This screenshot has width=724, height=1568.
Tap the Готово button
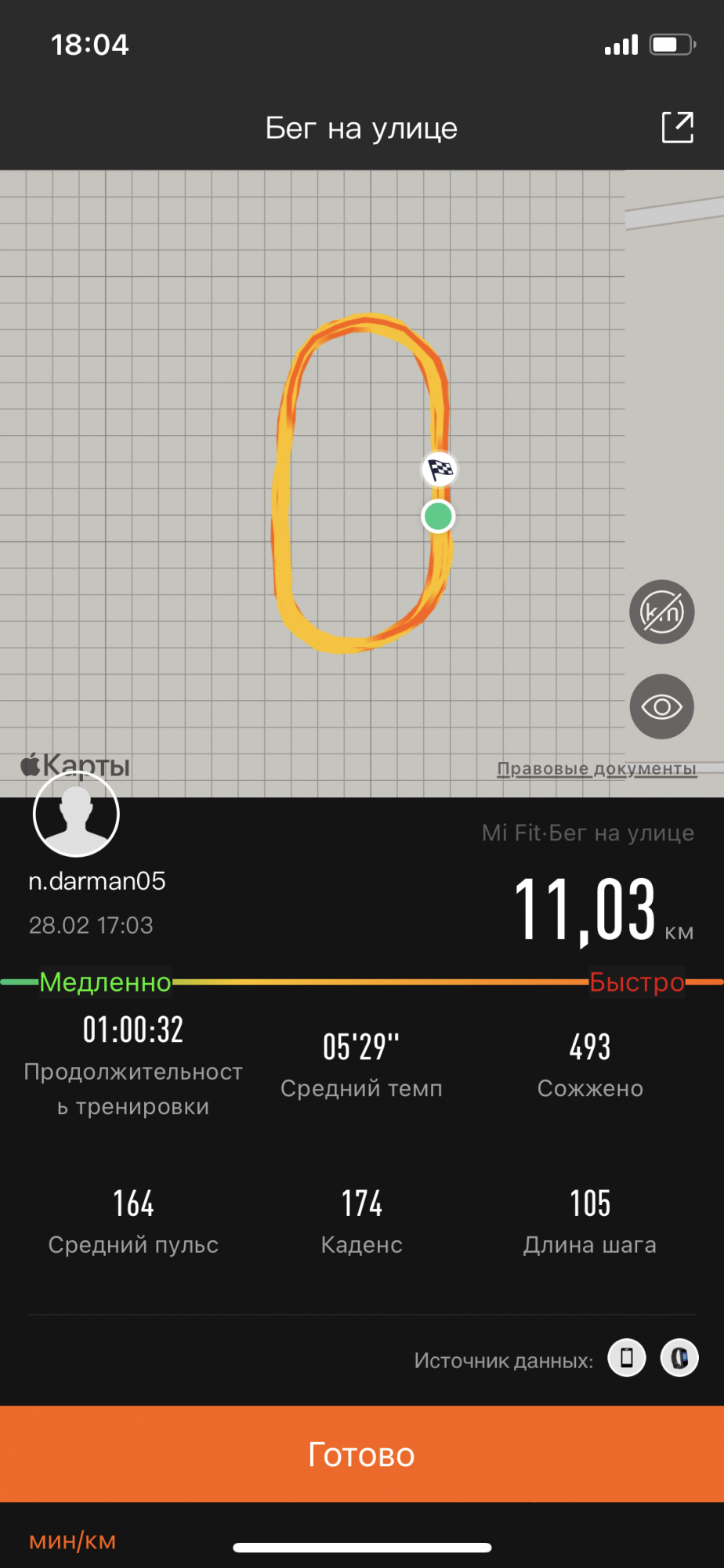click(x=362, y=1454)
